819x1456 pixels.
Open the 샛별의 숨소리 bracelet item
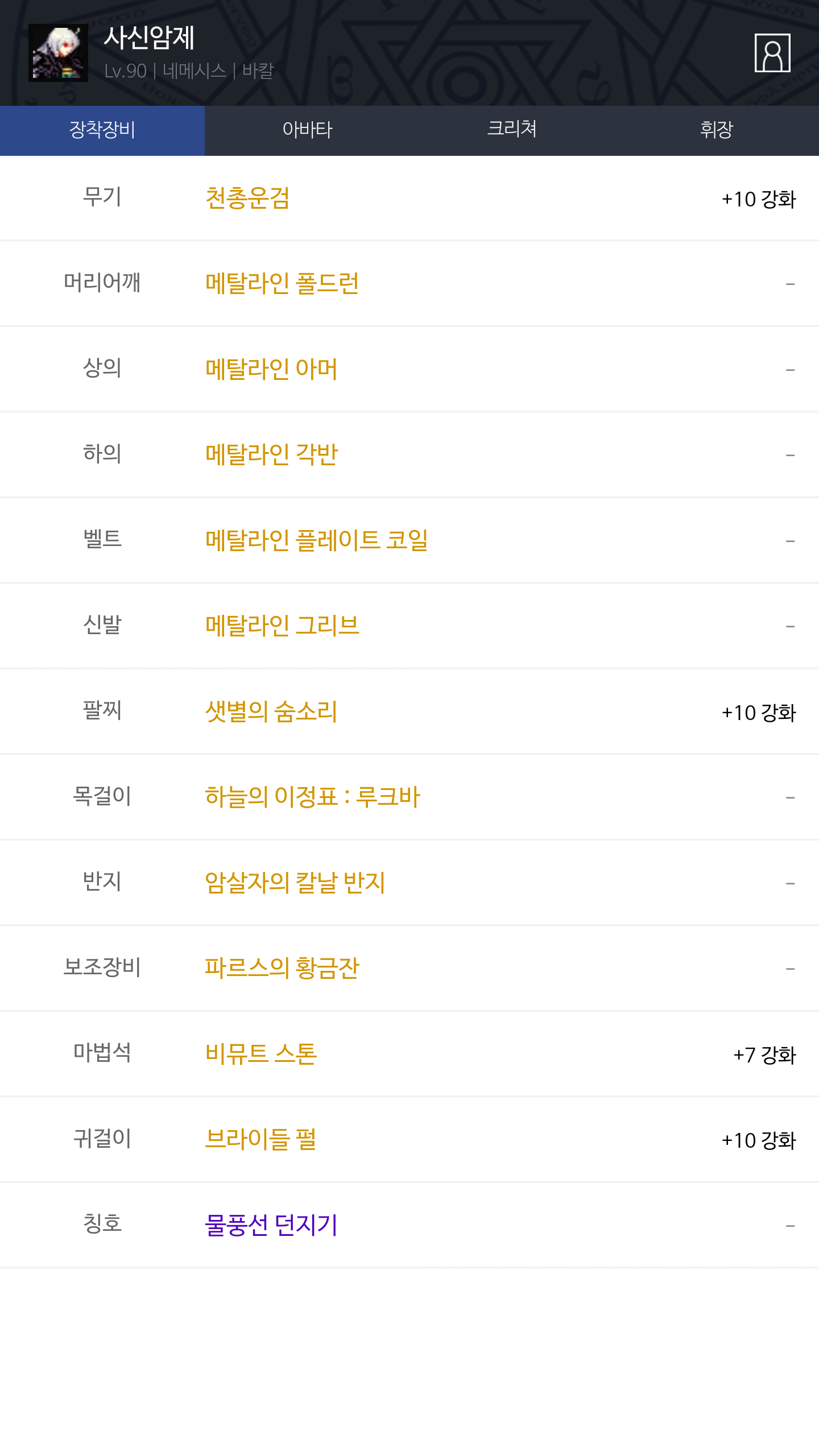point(271,712)
